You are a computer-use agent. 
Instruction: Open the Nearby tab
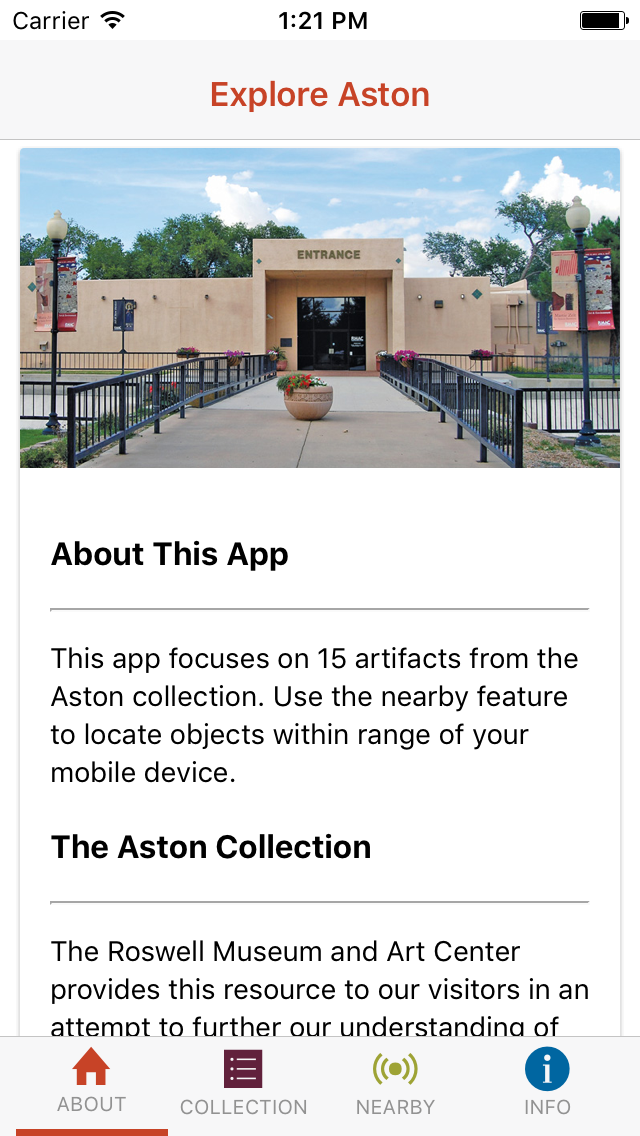pyautogui.click(x=395, y=1084)
